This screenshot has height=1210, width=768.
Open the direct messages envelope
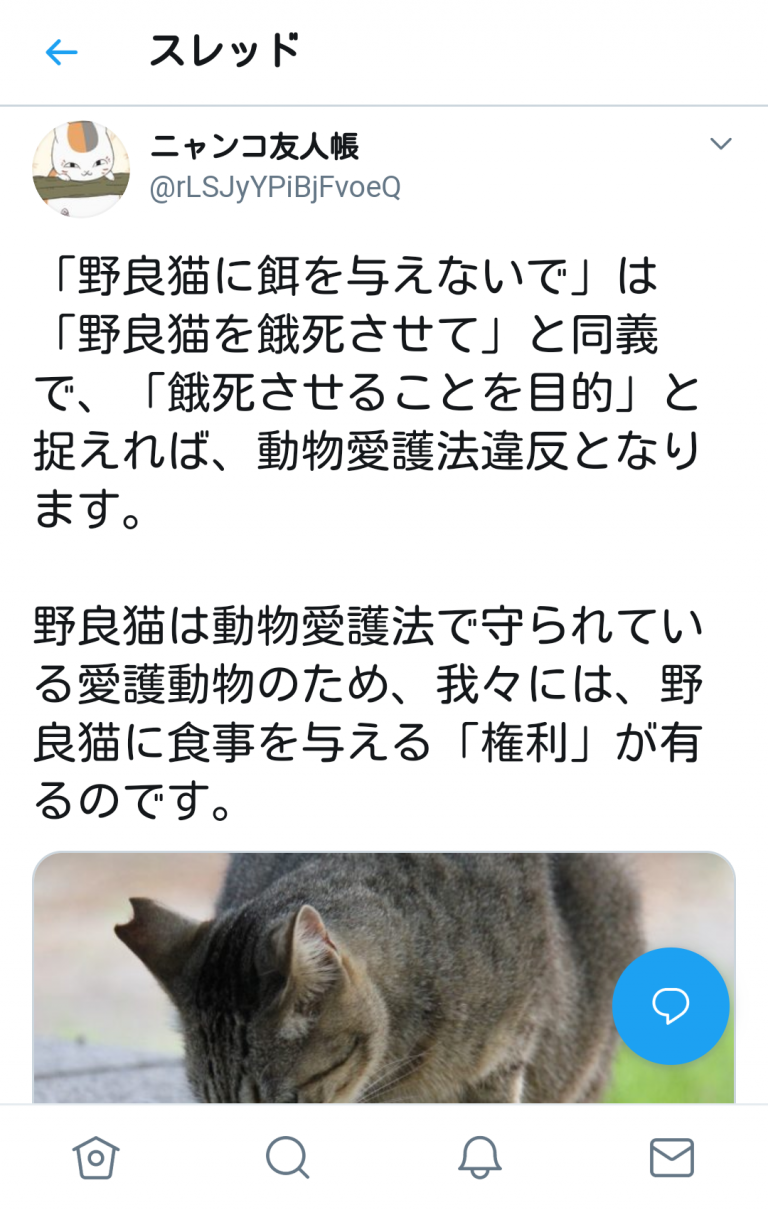[672, 1158]
